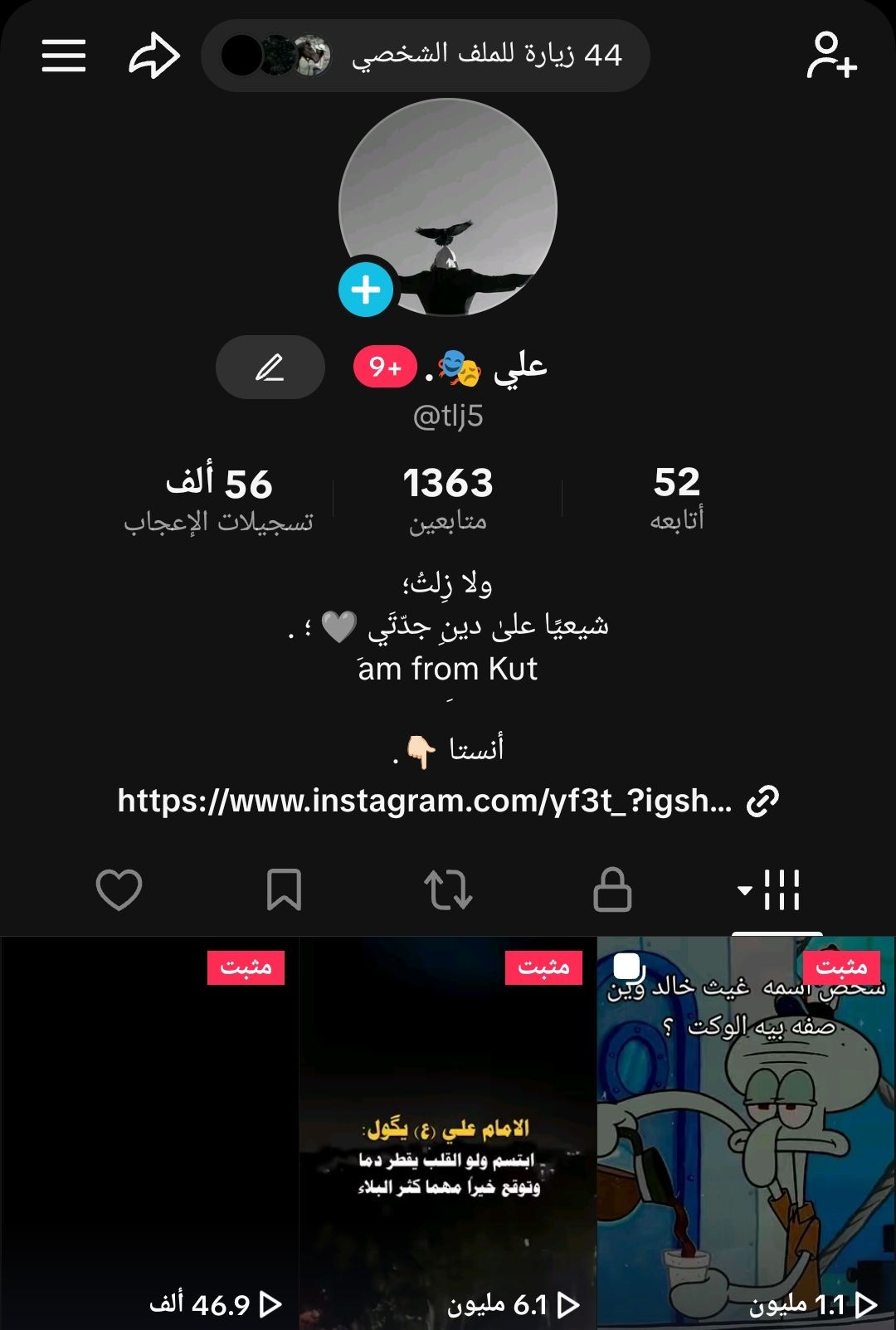Switch to the liked videos heart tab

pyautogui.click(x=119, y=889)
